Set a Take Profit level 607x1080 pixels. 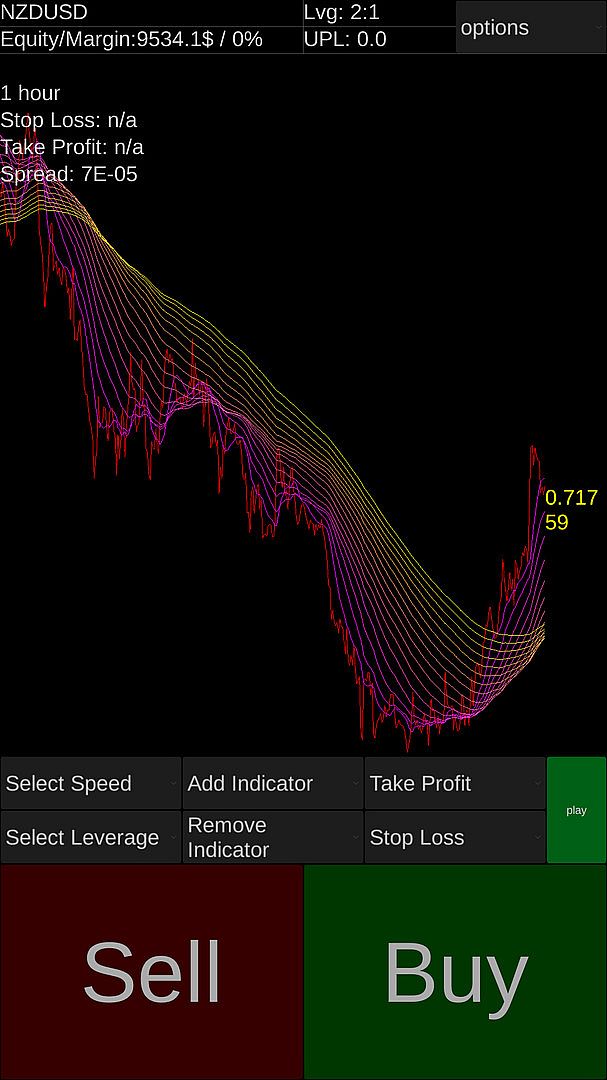pos(455,784)
